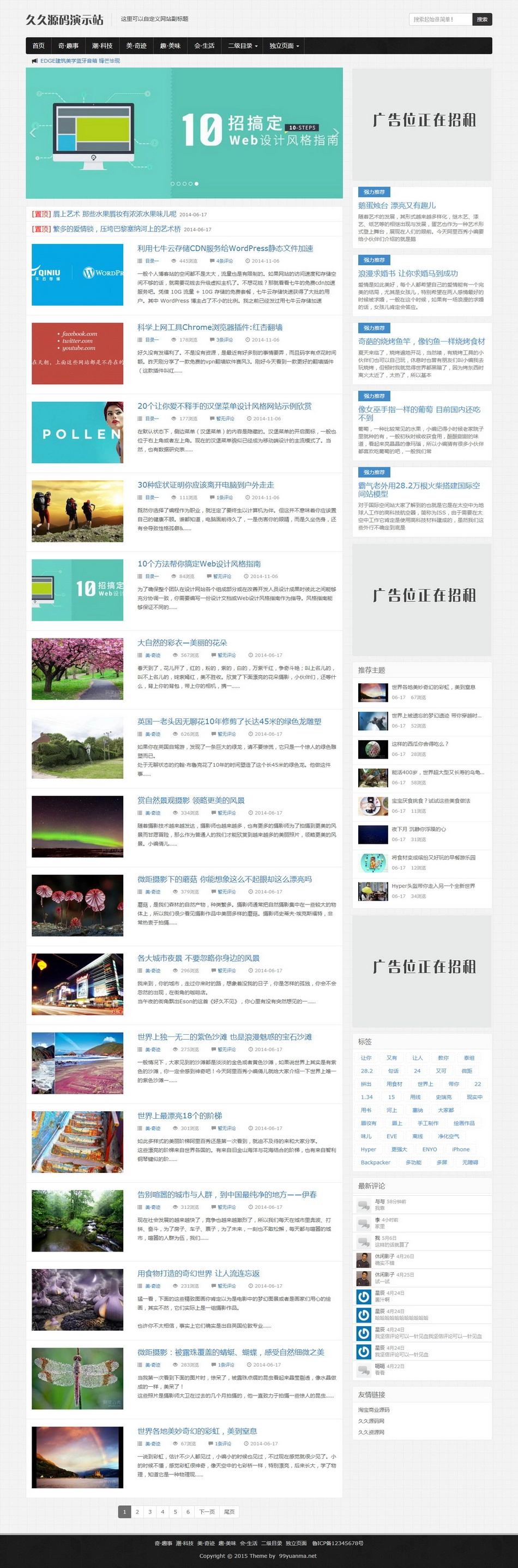This screenshot has height=1568, width=518.
Task: Expand the 独立页面 dropdown menu
Action: (x=284, y=46)
